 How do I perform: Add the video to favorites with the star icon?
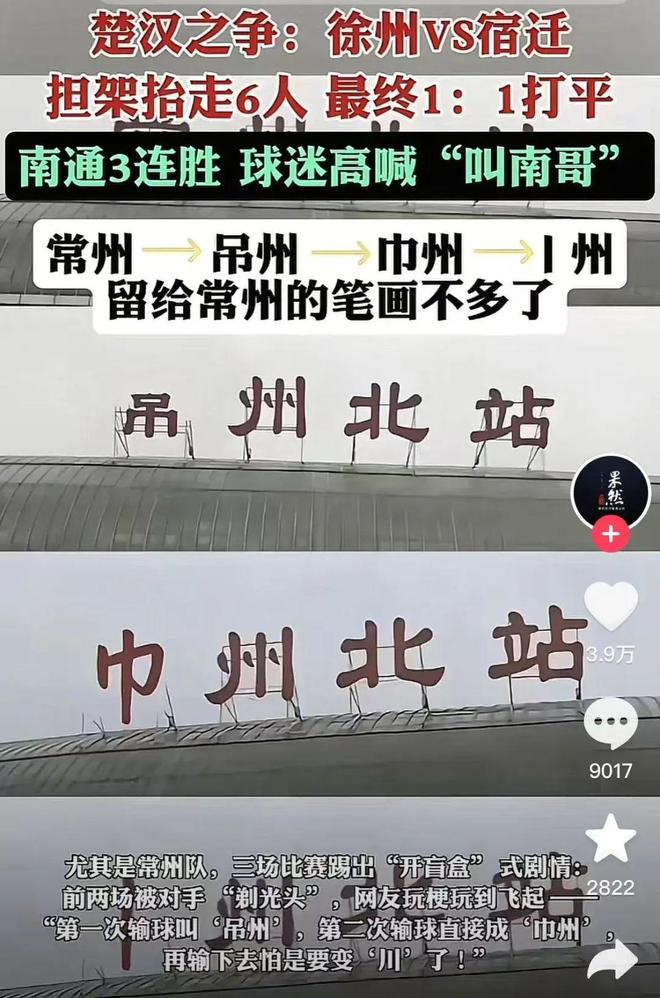pyautogui.click(x=610, y=838)
